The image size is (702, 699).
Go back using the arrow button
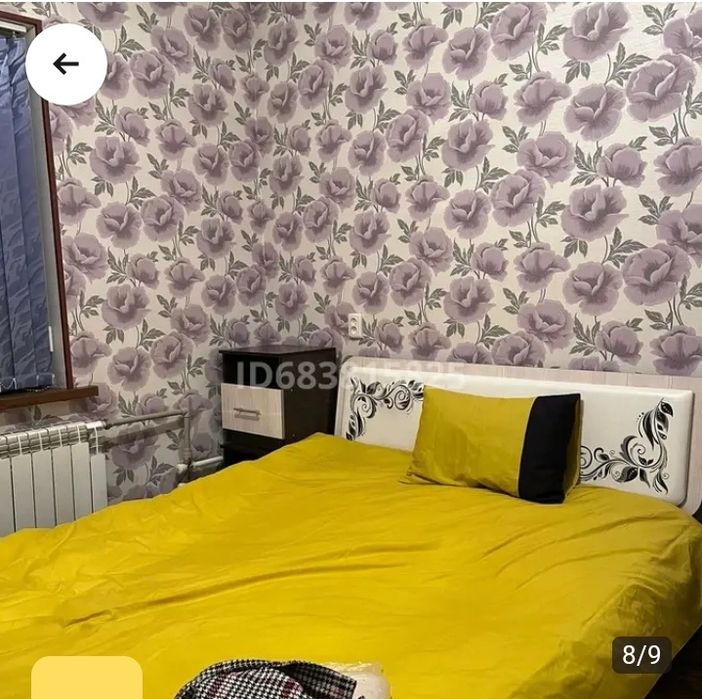tap(66, 64)
